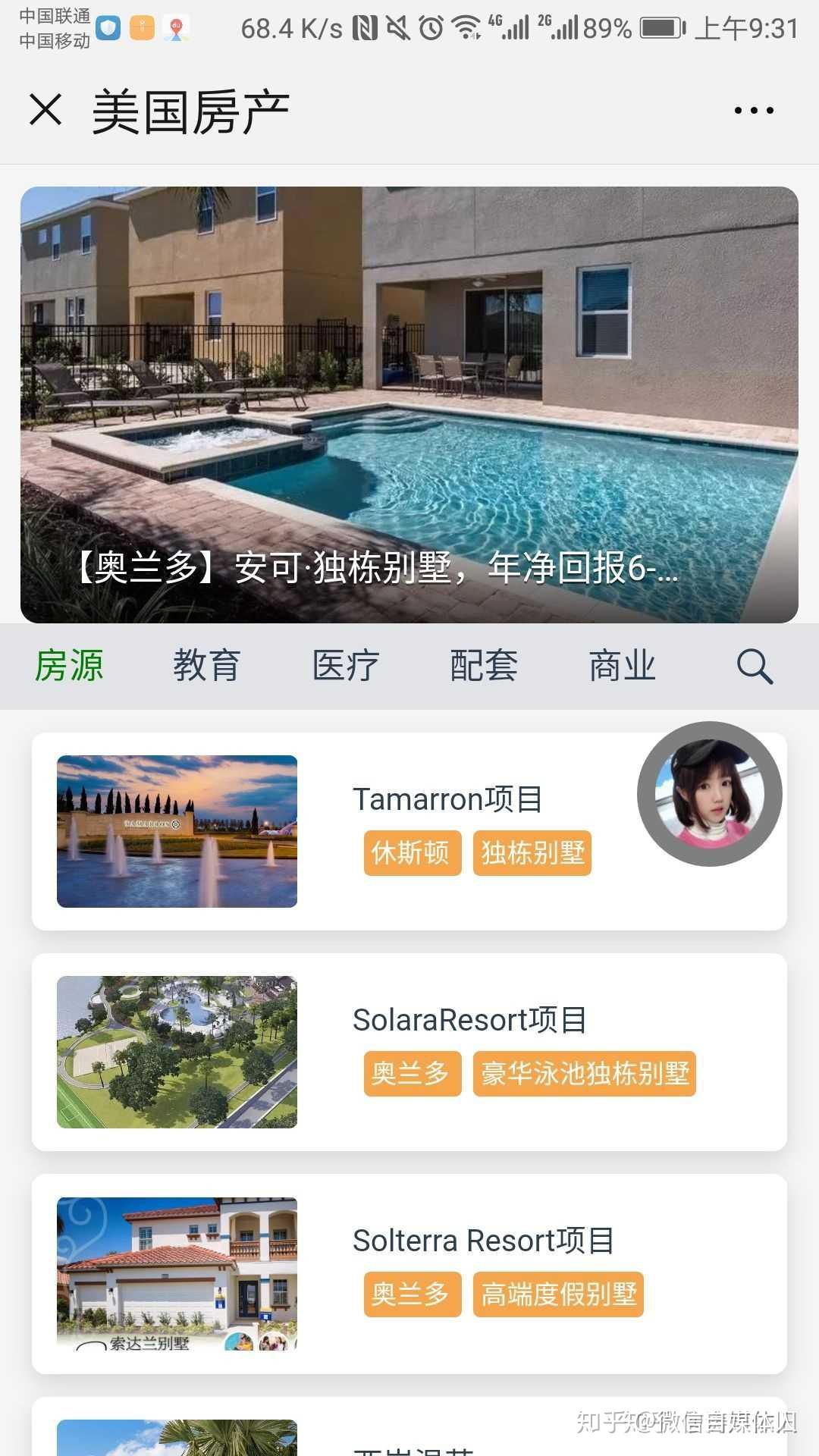
Task: Switch to the 医疗 tab
Action: click(x=346, y=666)
